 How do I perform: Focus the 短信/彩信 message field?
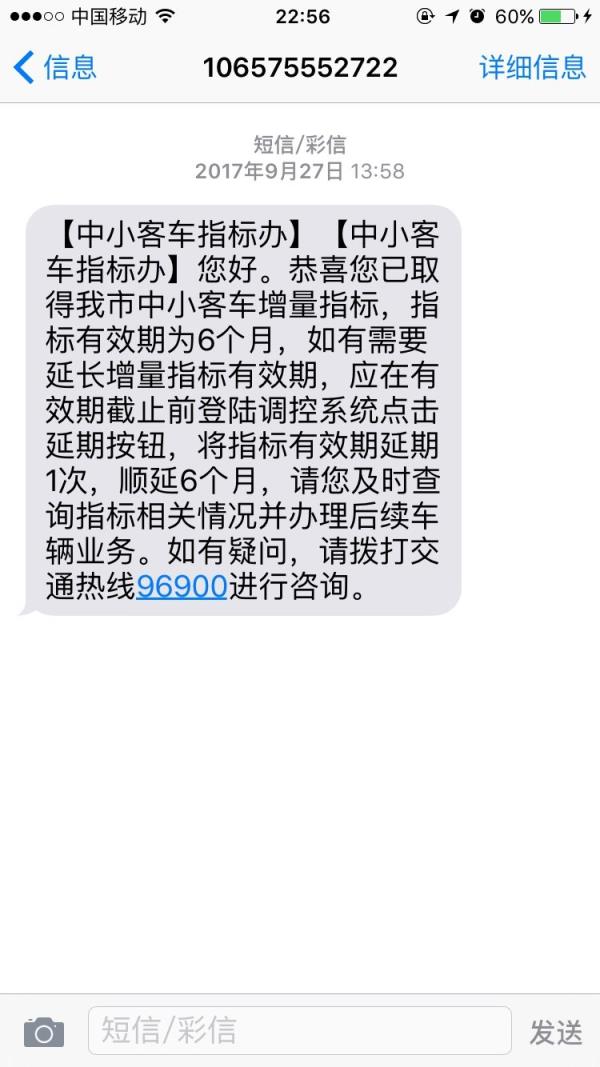299,1030
